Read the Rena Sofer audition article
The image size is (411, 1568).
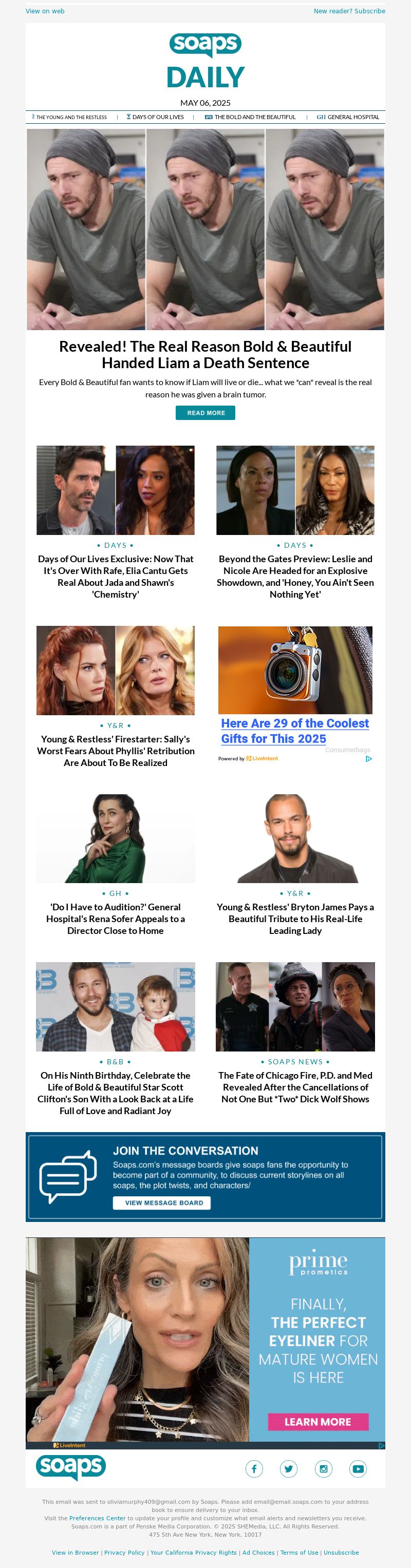[116, 919]
